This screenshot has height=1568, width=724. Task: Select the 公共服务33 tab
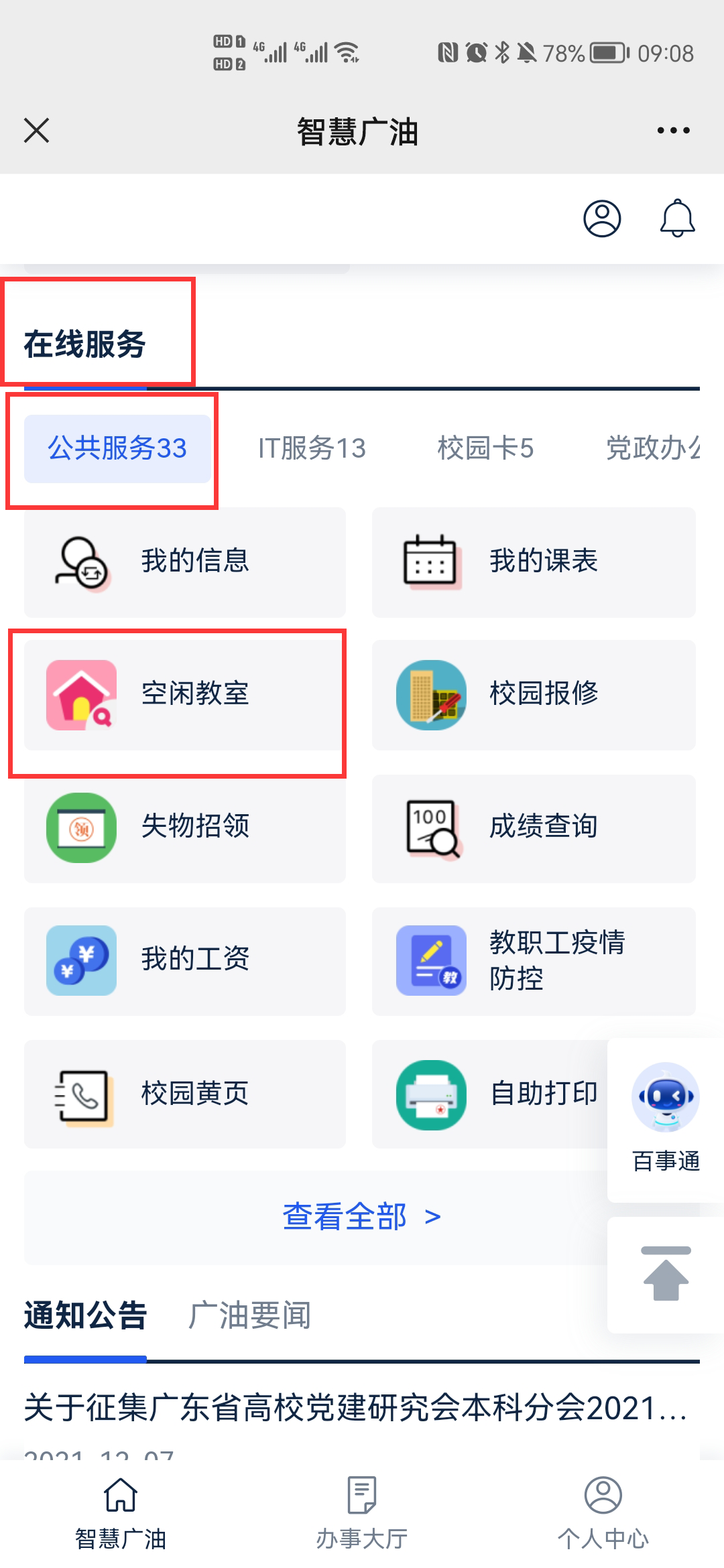(x=117, y=448)
